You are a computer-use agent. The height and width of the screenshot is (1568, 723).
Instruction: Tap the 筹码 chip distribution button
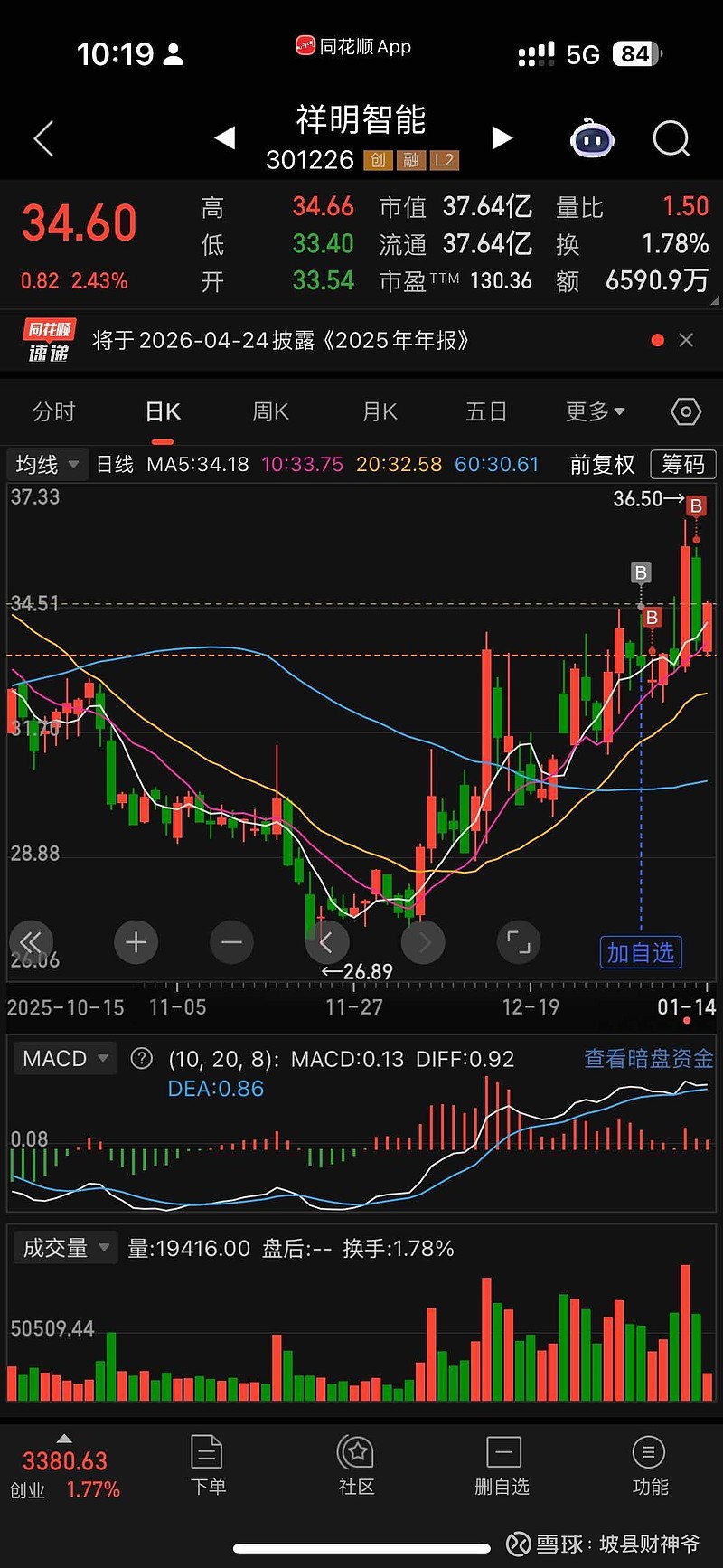coord(682,465)
